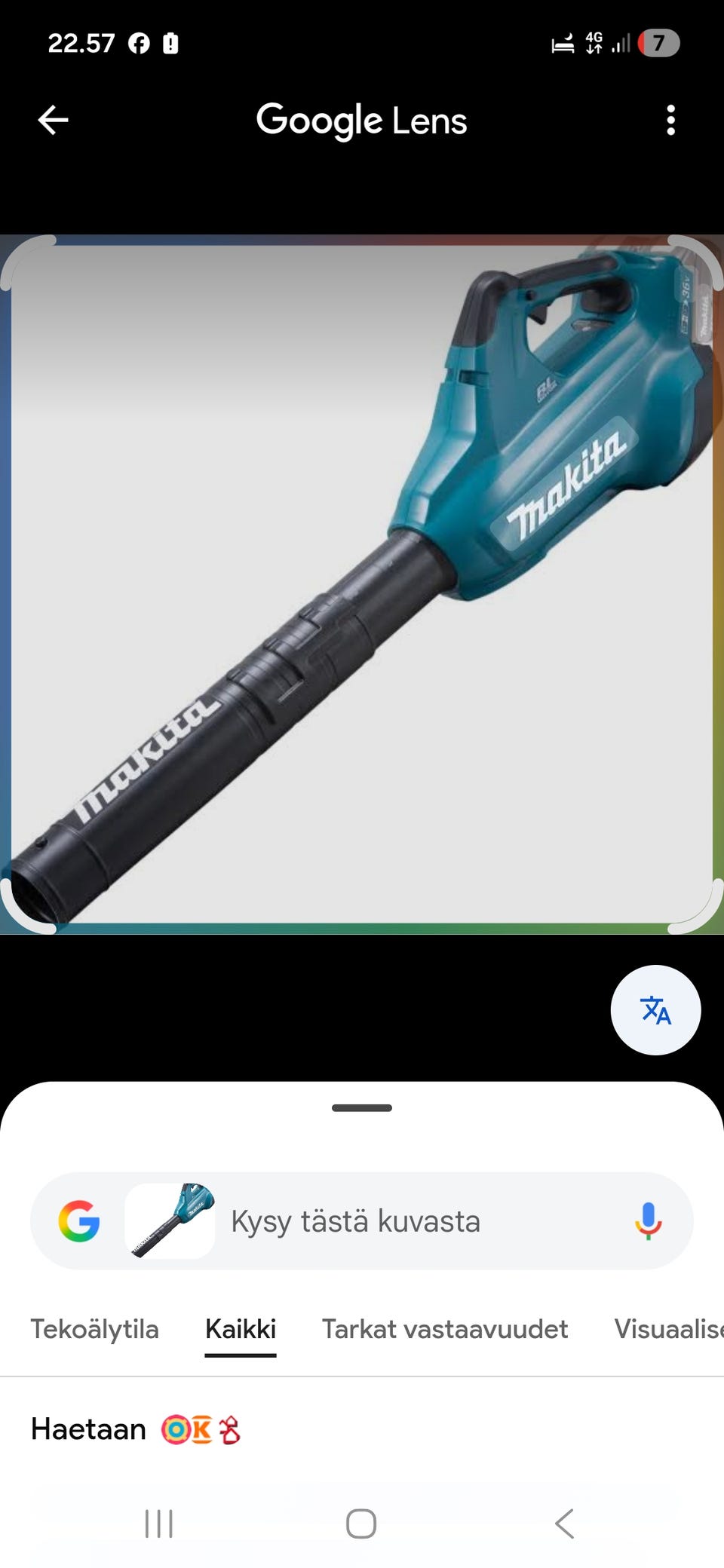Select the Kaikki tab
This screenshot has width=724, height=1568.
pyautogui.click(x=241, y=1329)
